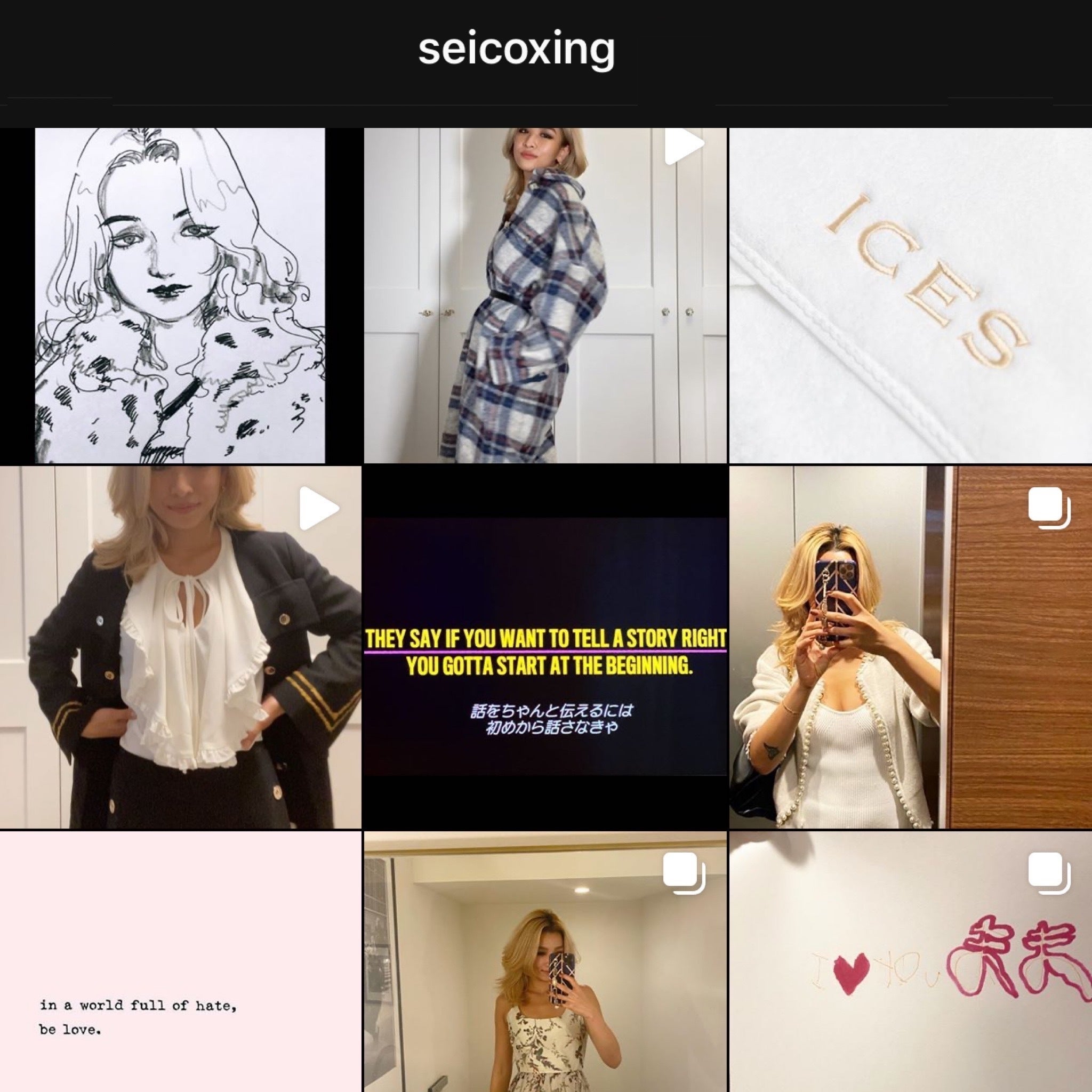
Task: Open the white cardigan mirror selfie post
Action: point(910,647)
